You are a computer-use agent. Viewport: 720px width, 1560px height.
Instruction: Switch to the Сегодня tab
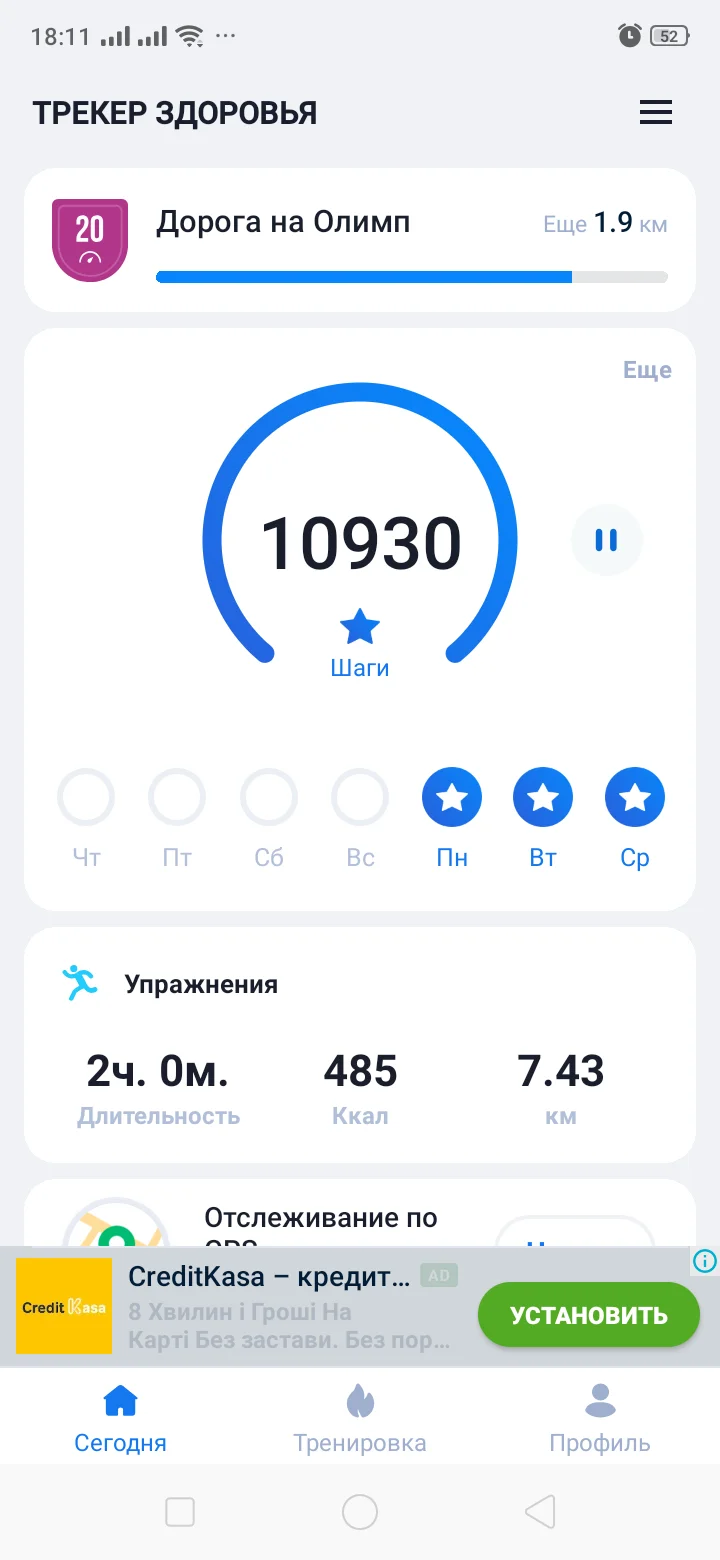[x=120, y=1417]
